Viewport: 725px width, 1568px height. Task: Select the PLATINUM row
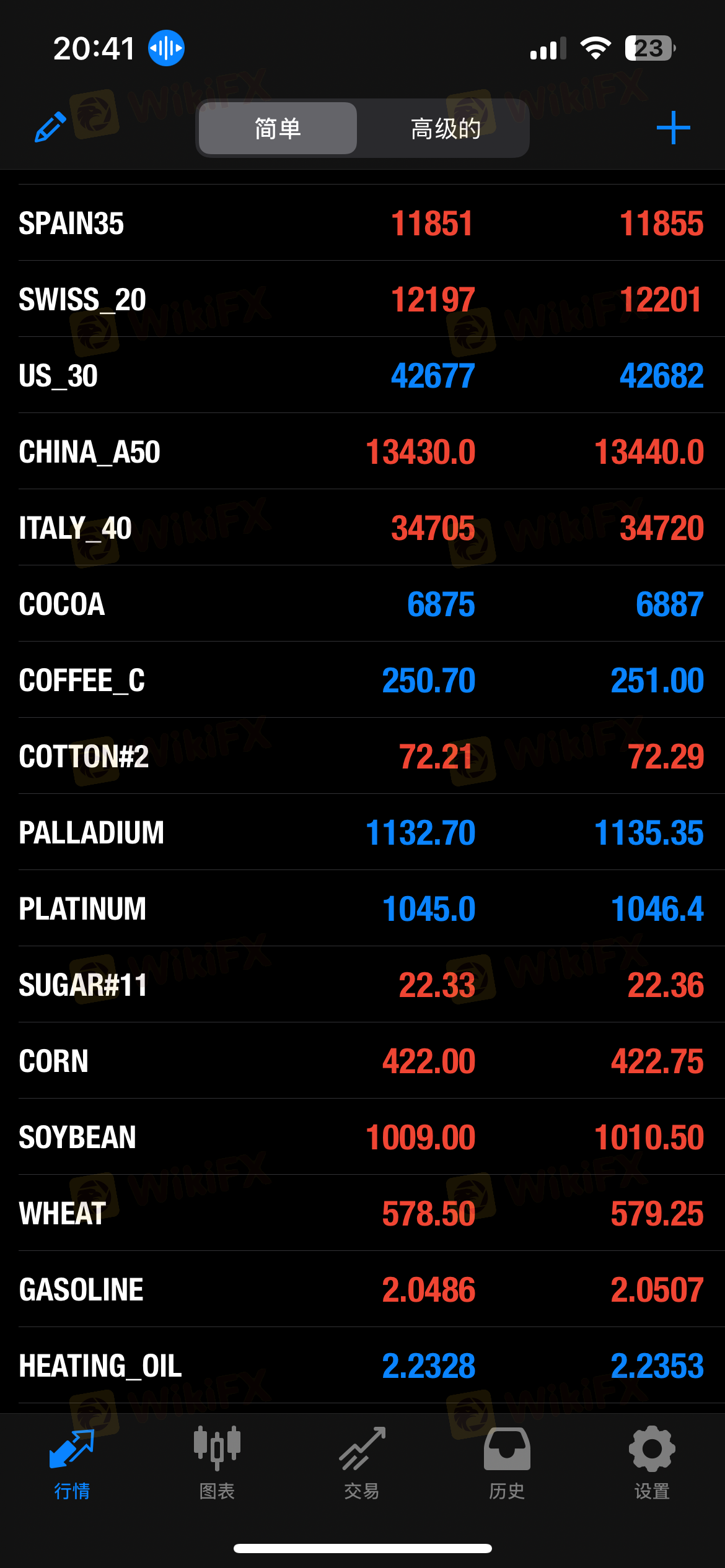(x=362, y=908)
